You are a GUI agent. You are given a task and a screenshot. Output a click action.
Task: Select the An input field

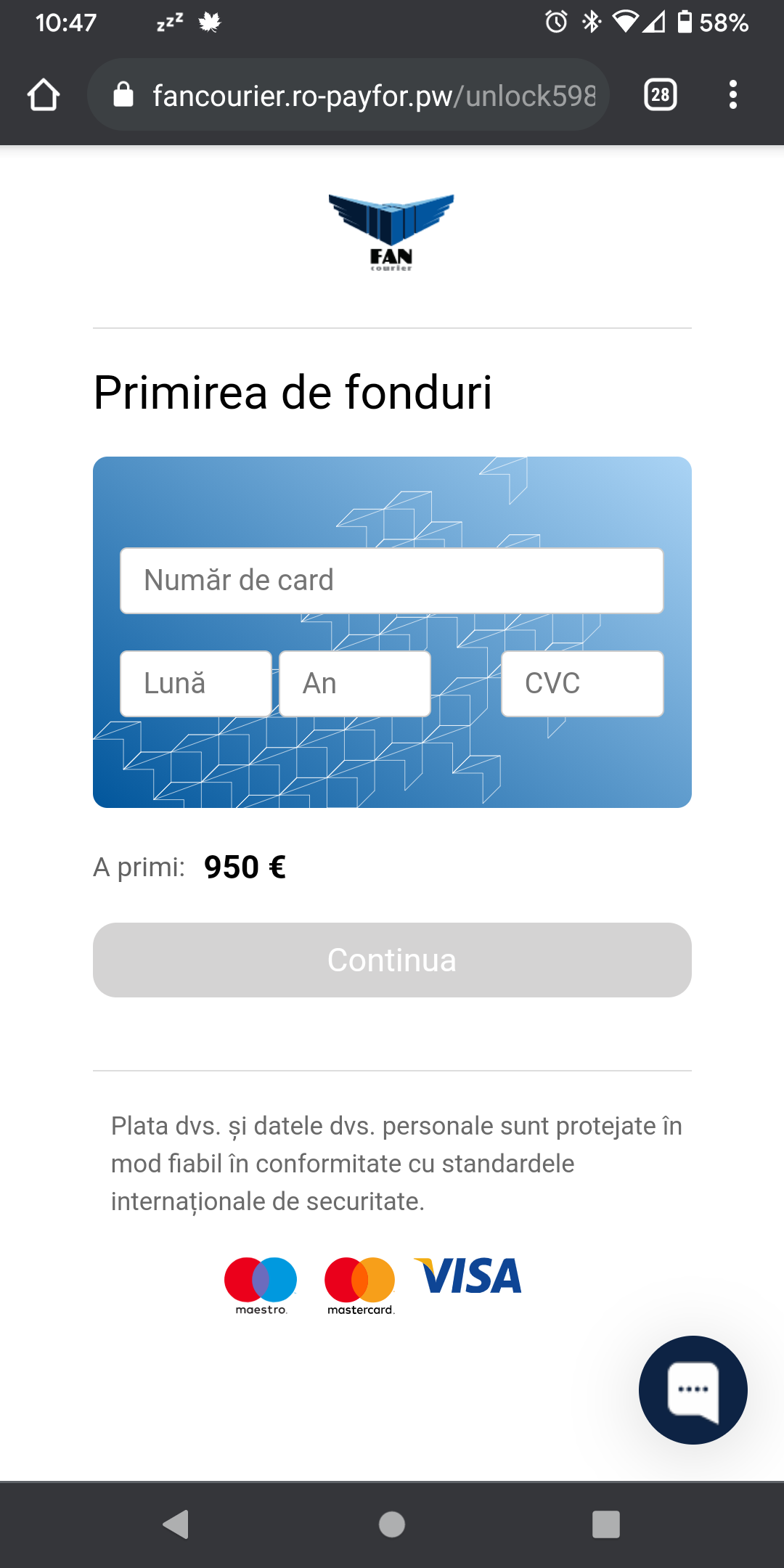[354, 683]
